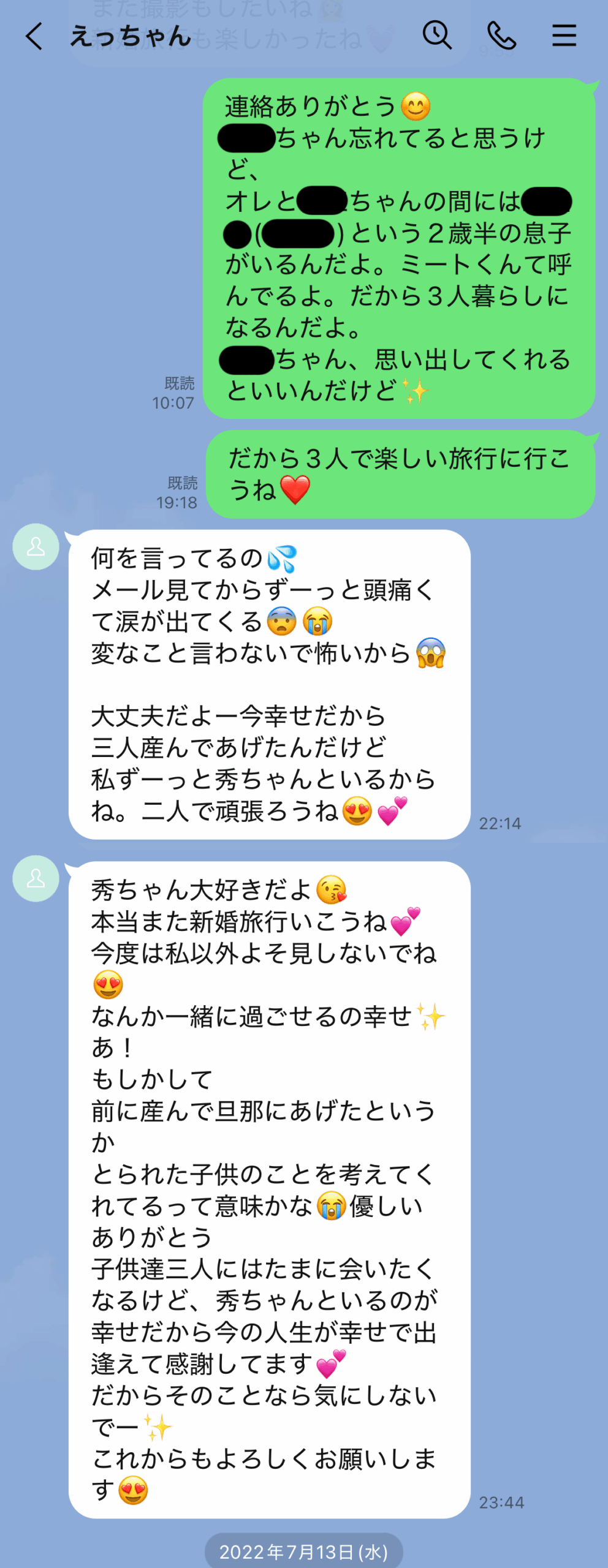Open search in this chat
Screen dimensions: 608x1568
point(437,35)
